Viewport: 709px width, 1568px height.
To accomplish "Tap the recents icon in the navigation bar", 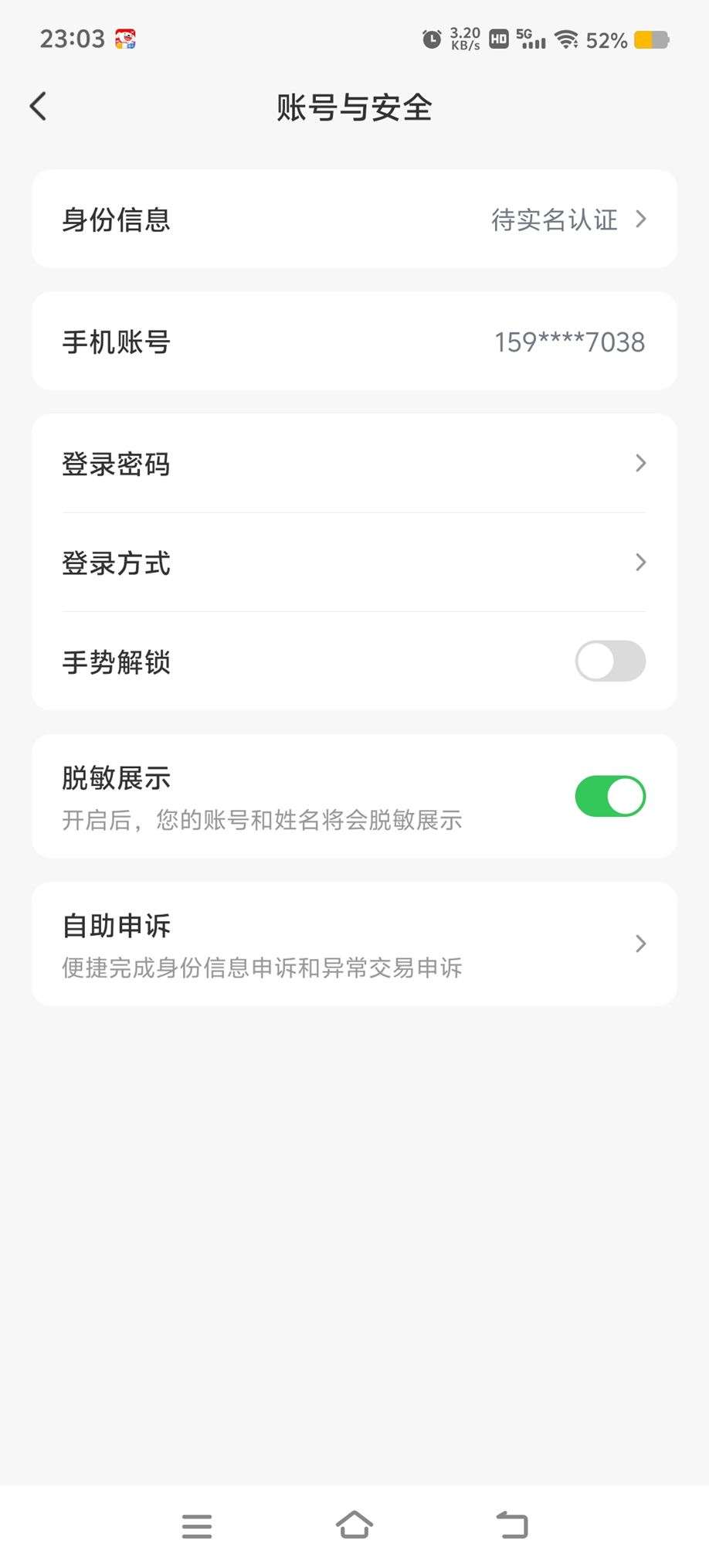I will tap(196, 1525).
